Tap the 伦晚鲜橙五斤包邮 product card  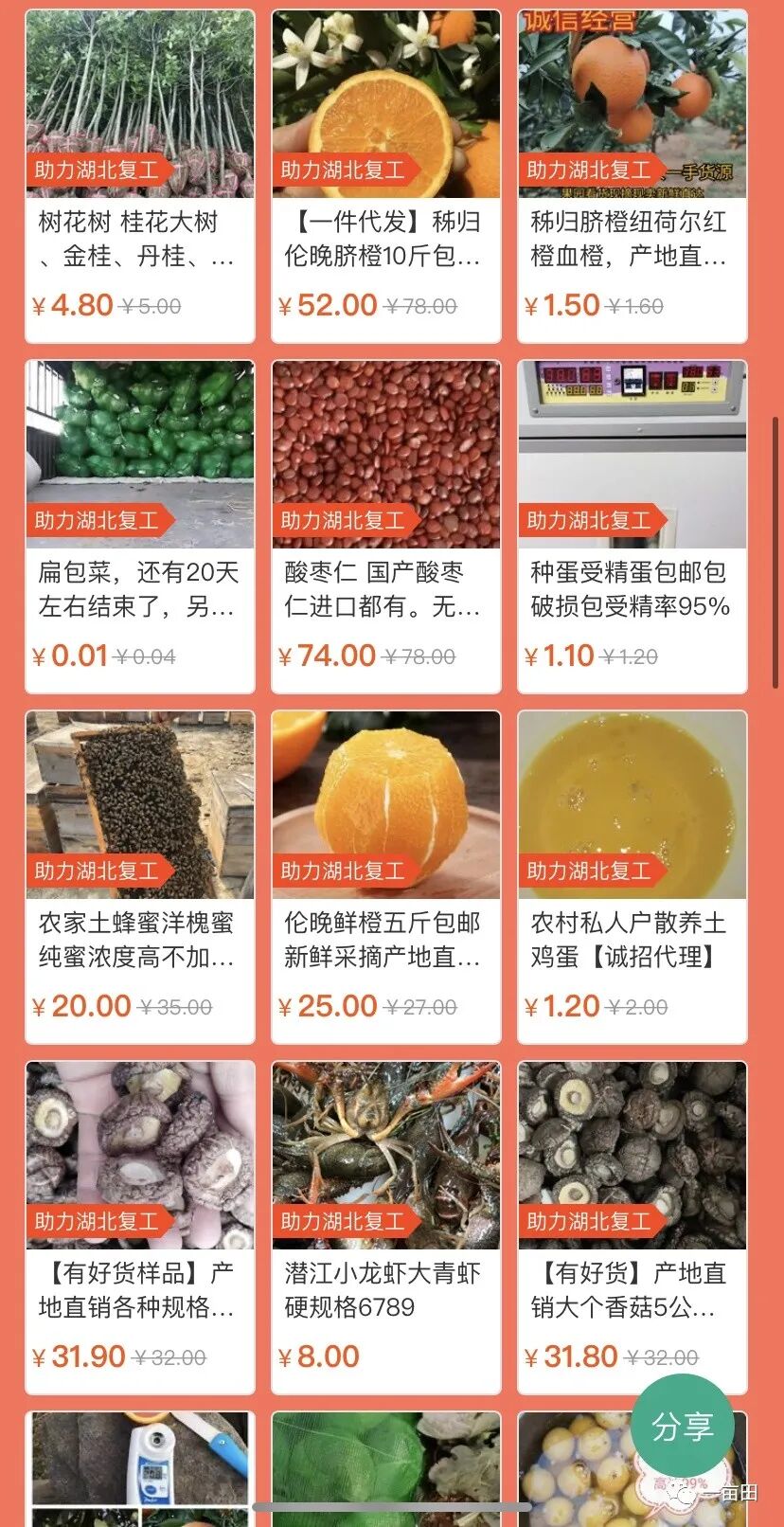tap(386, 876)
